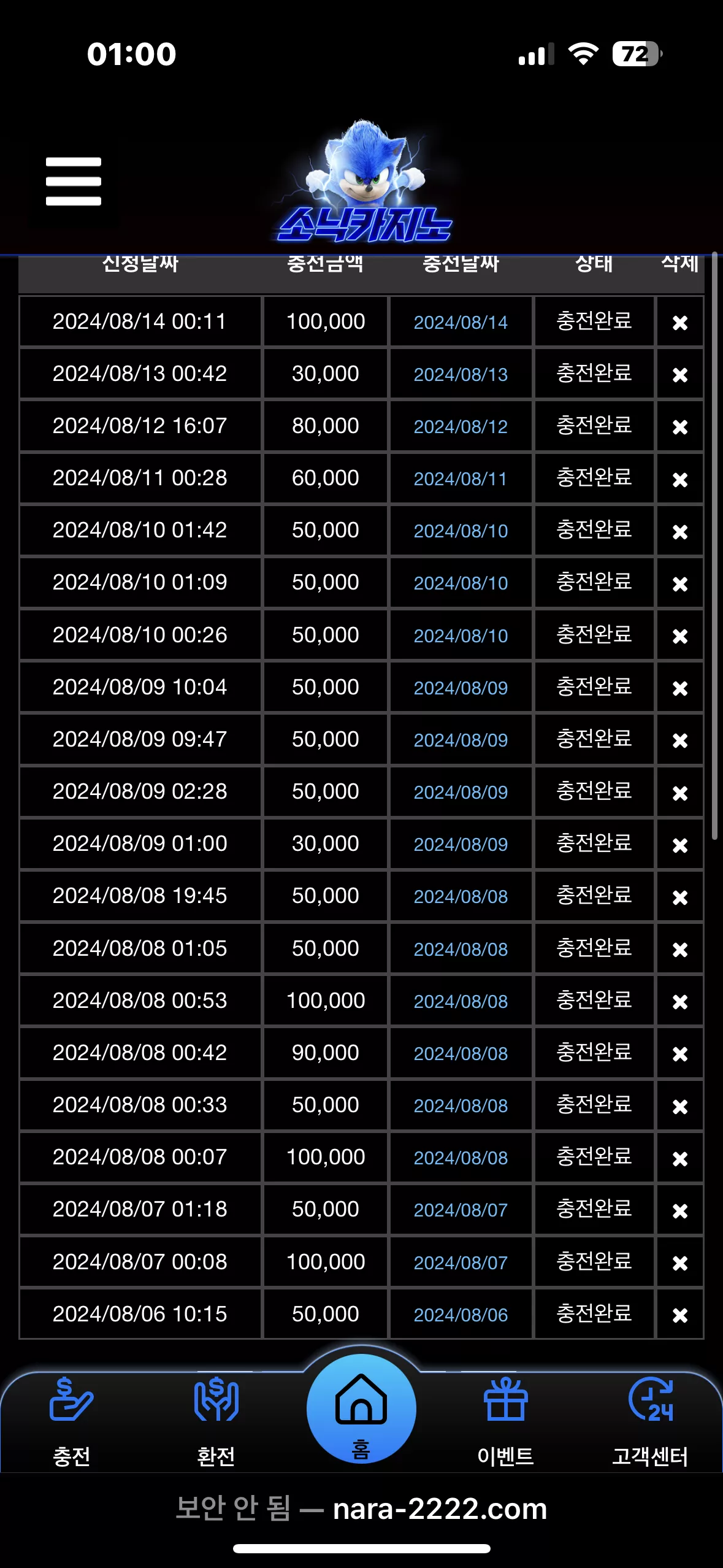Delete the 2024/08/08 00:42 record
This screenshot has height=1568, width=723.
(680, 1054)
